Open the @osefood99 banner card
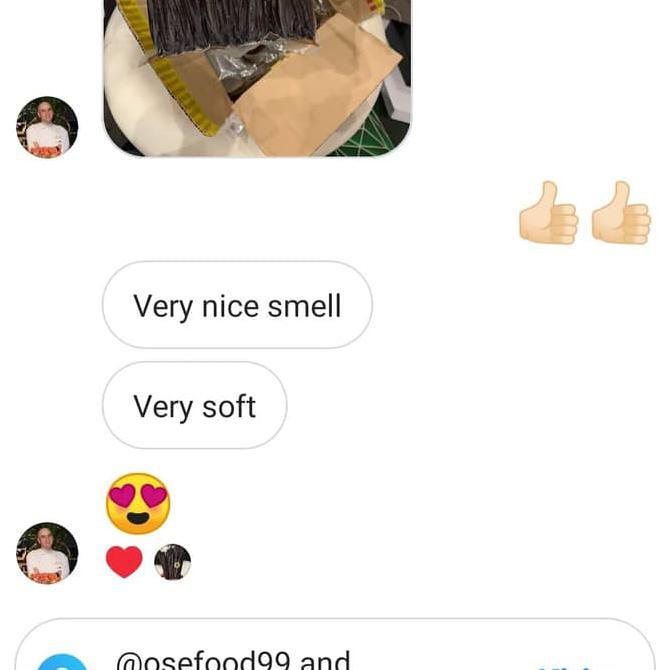This screenshot has width=670, height=670. point(334,648)
